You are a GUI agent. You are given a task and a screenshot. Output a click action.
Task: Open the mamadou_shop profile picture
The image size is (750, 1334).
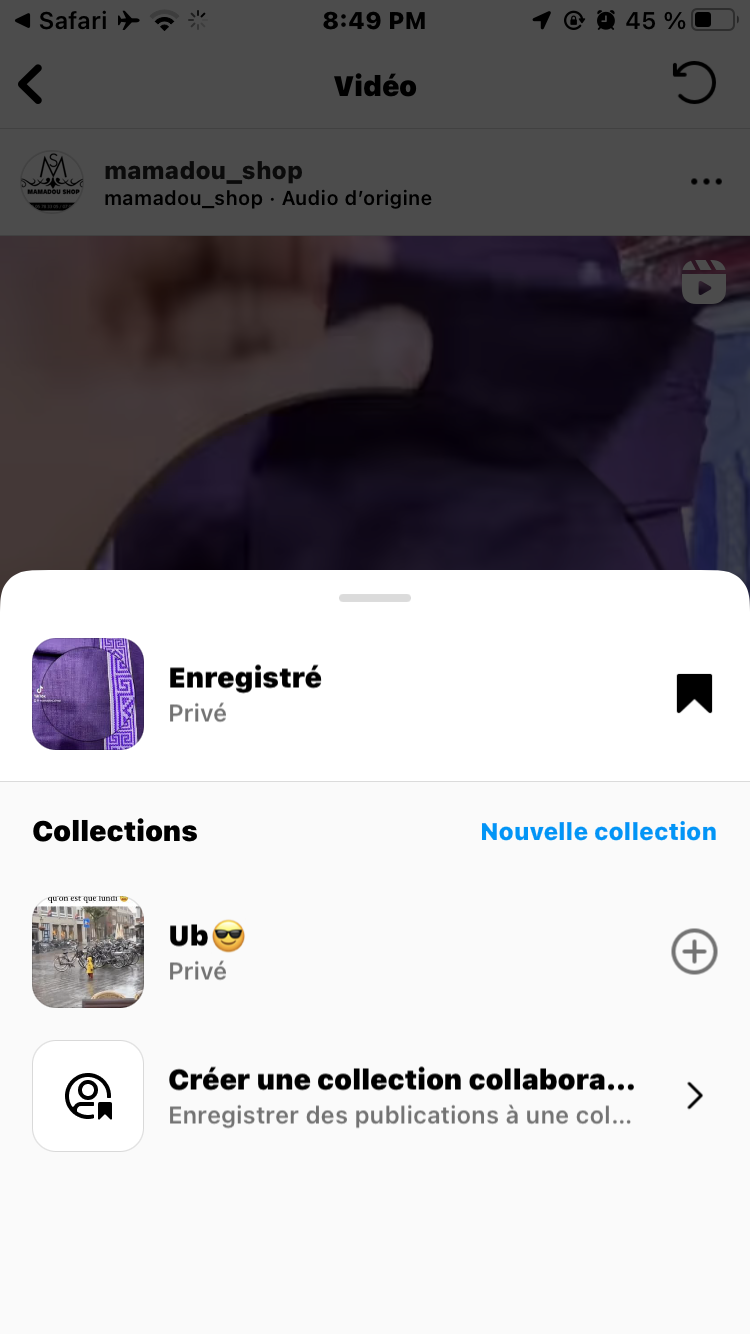[x=52, y=182]
